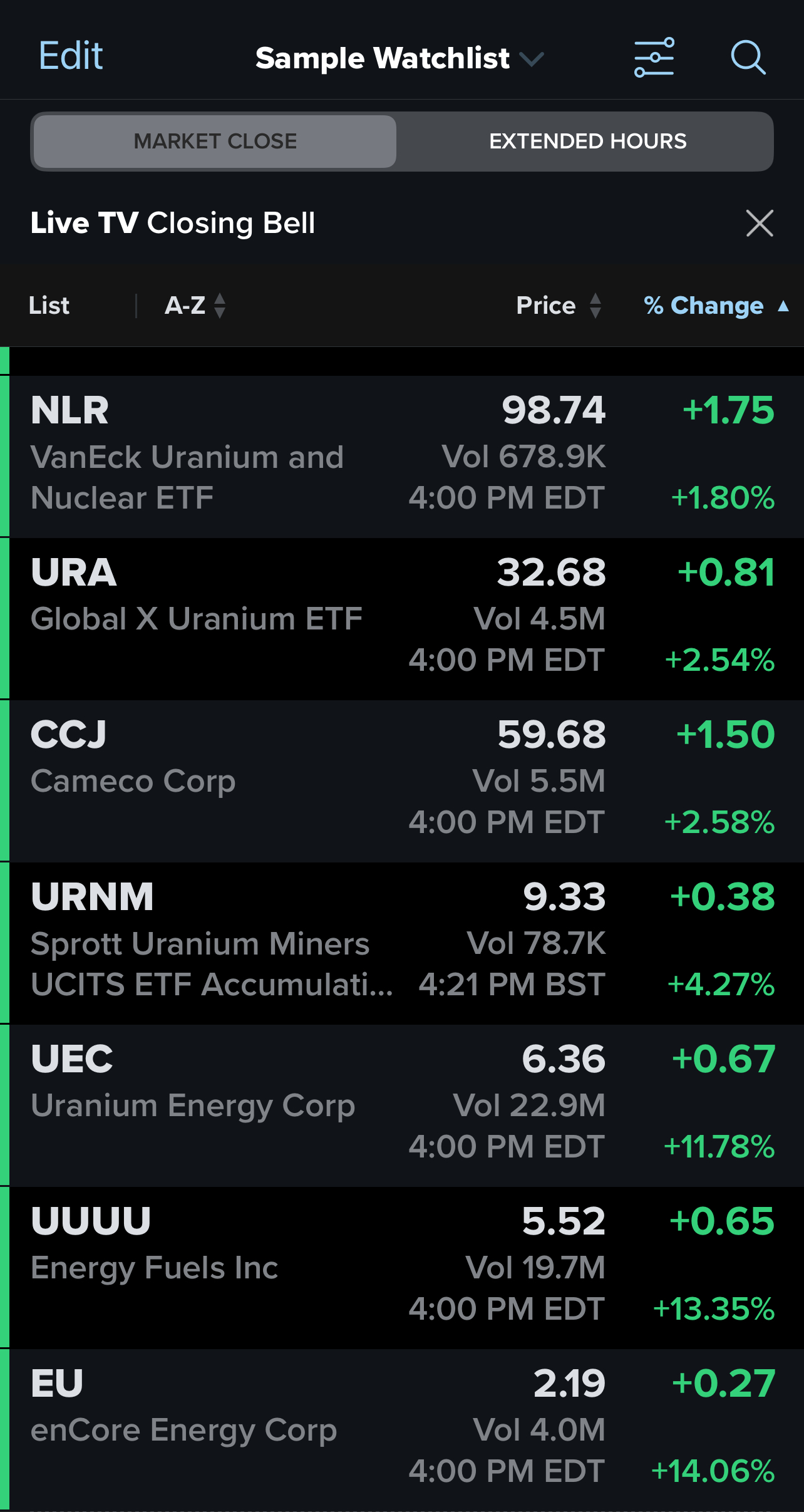Open Live TV Closing Bell
Image resolution: width=804 pixels, height=1512 pixels.
tap(173, 223)
